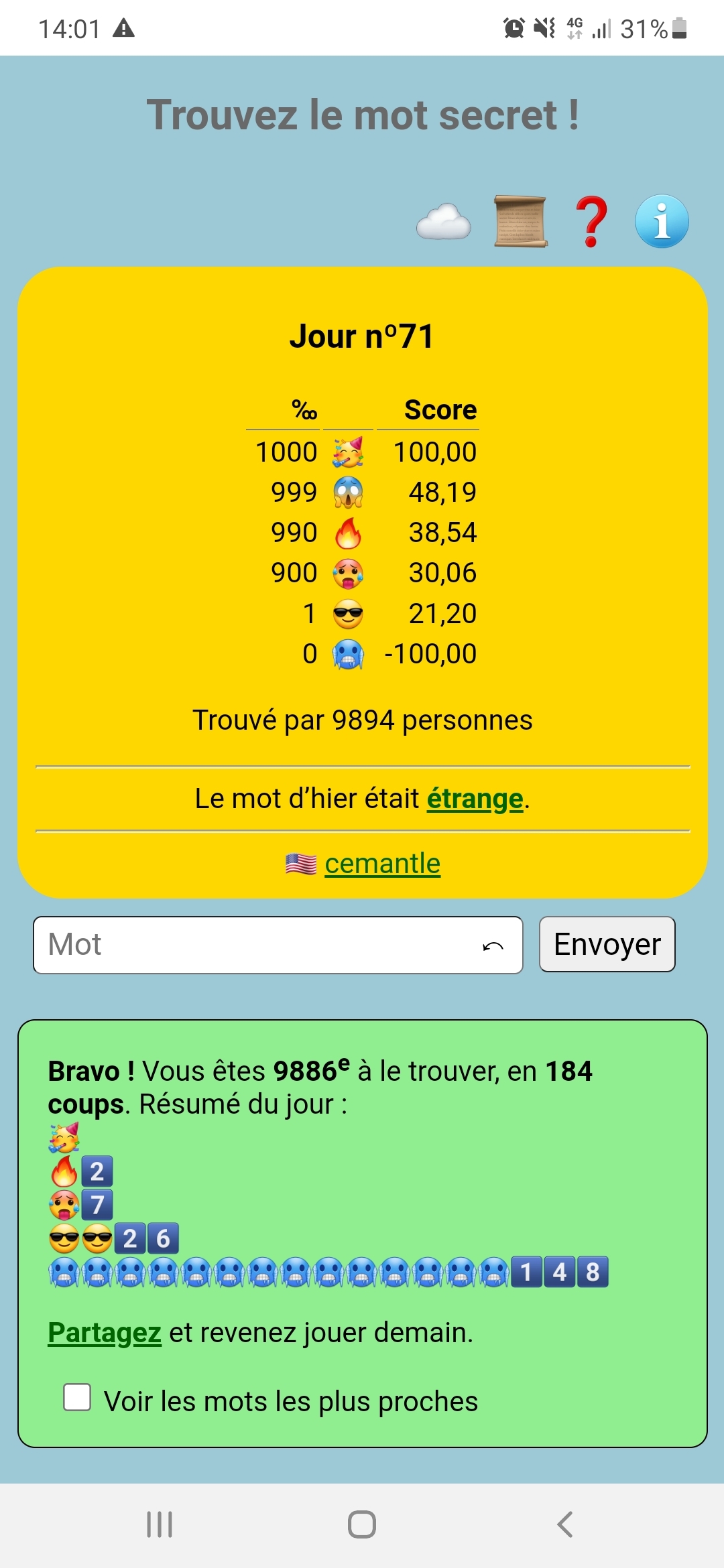View yesterday's word étrange

pyautogui.click(x=475, y=799)
